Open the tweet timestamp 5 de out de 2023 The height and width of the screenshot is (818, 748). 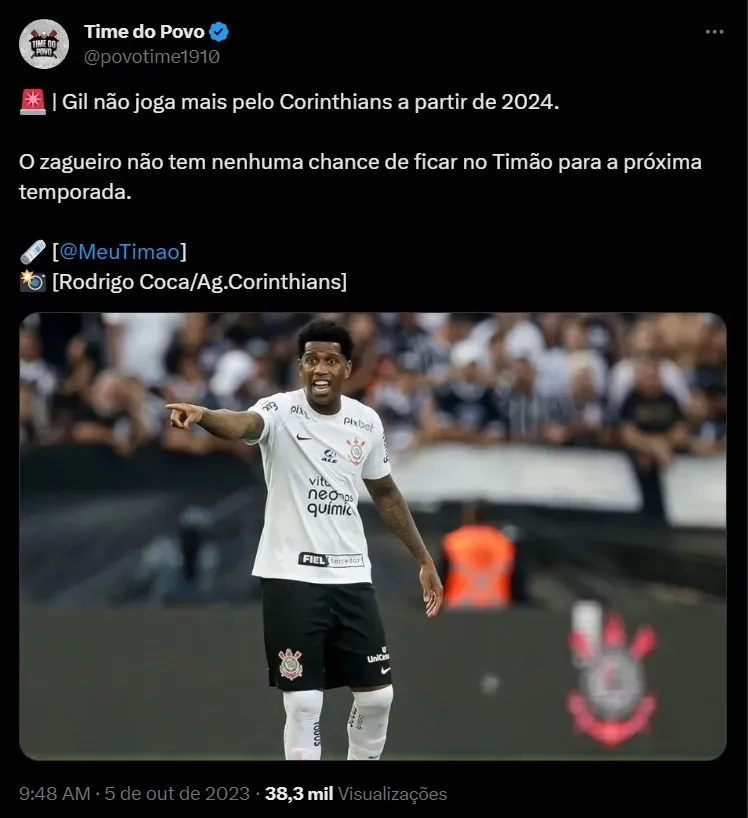click(134, 794)
